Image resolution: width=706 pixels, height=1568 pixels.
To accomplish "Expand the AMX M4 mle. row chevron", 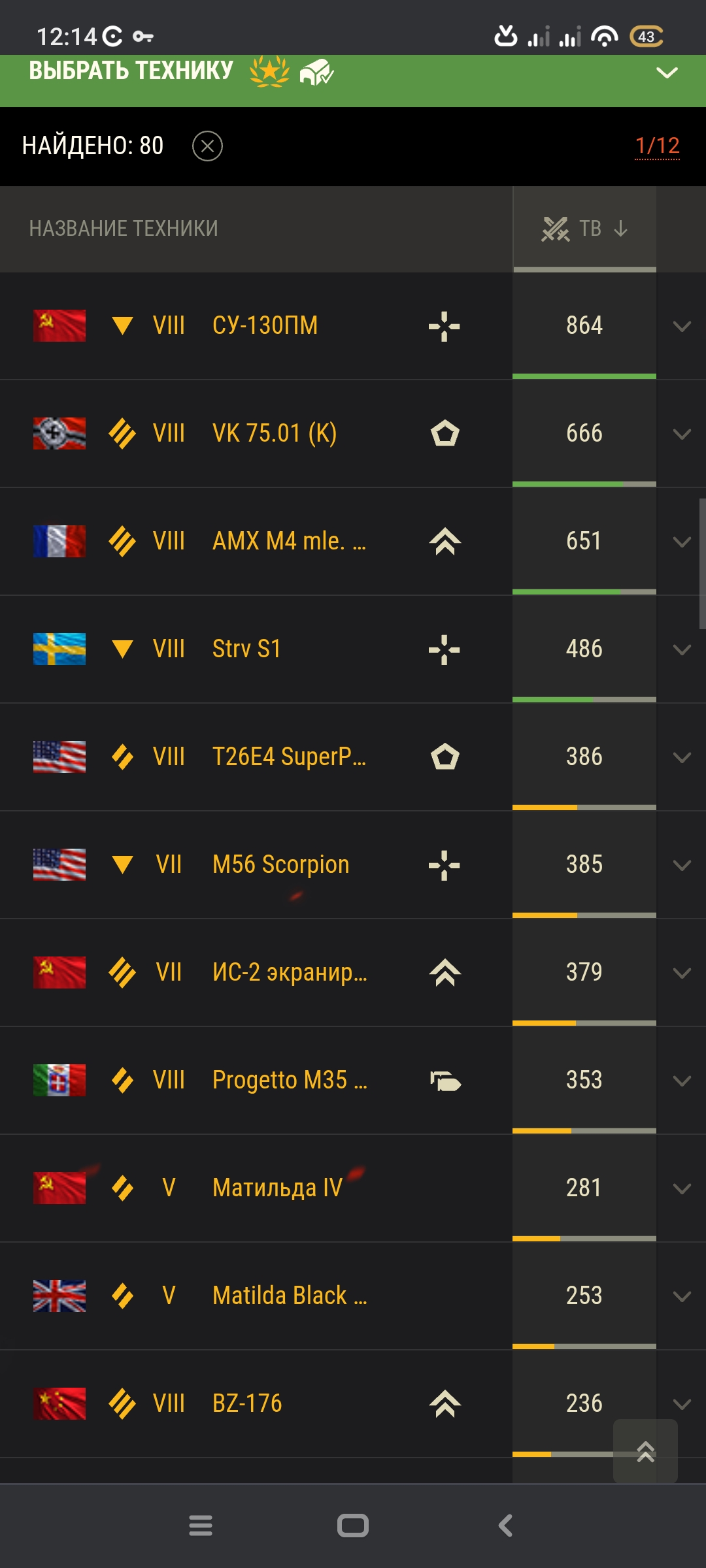I will tap(682, 542).
